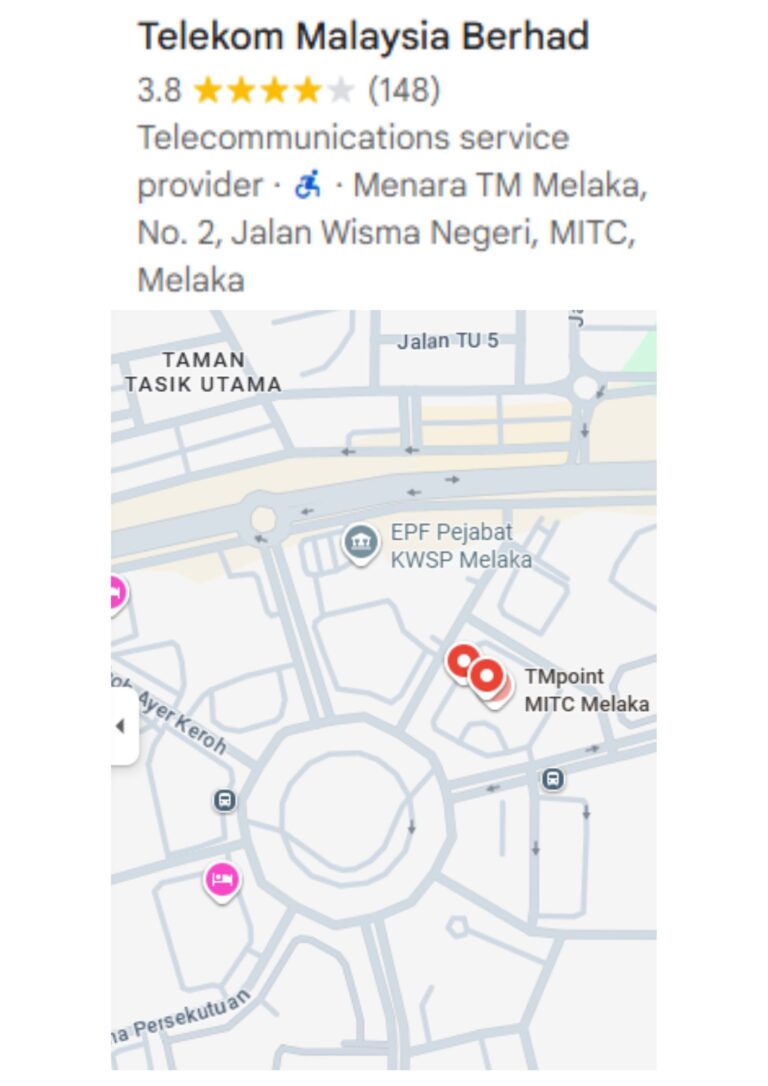Click the Menara TM Melaka address text
Screen dimensions: 768x1086
coord(390,232)
